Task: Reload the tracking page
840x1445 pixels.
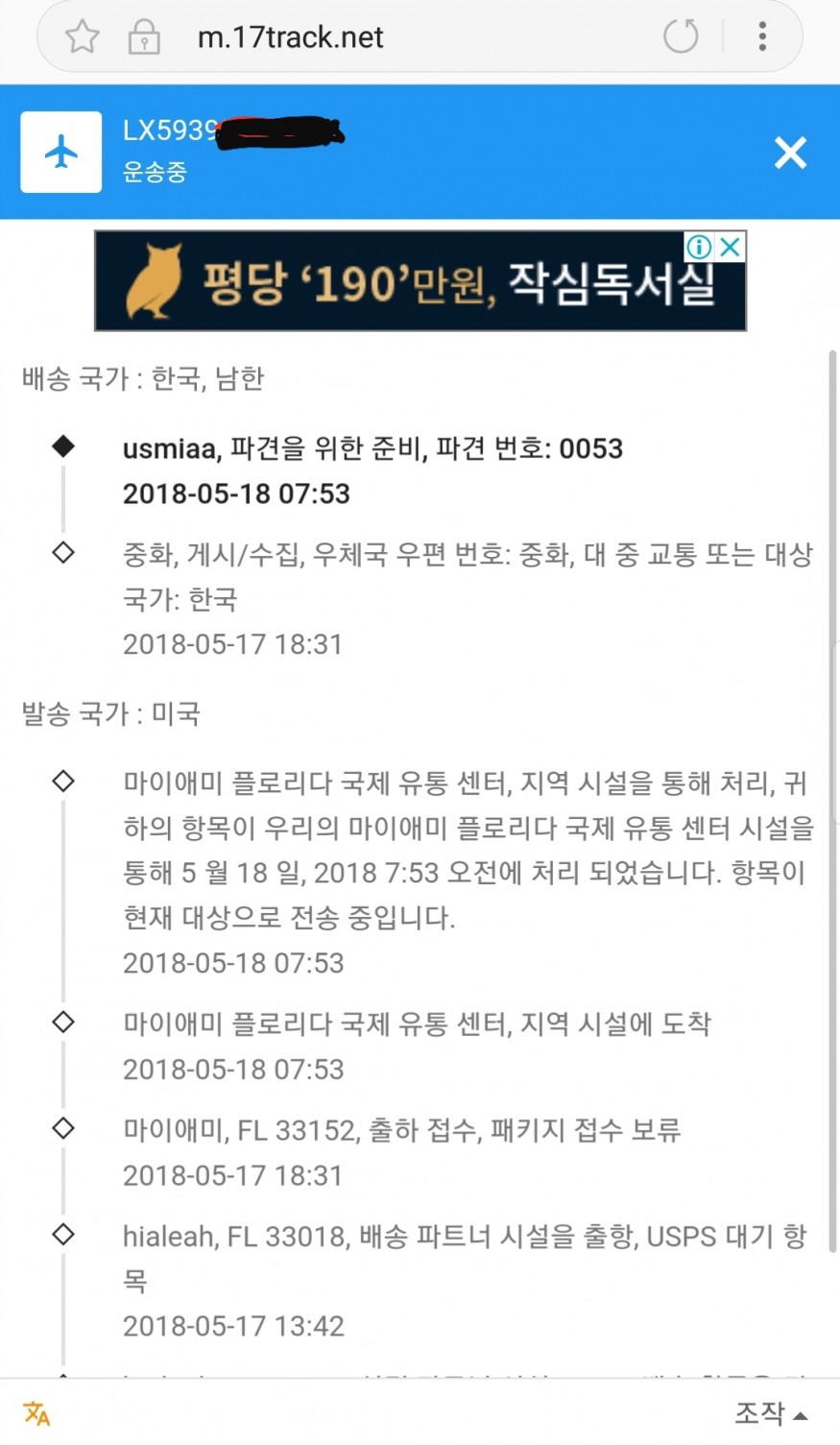Action: [x=681, y=37]
